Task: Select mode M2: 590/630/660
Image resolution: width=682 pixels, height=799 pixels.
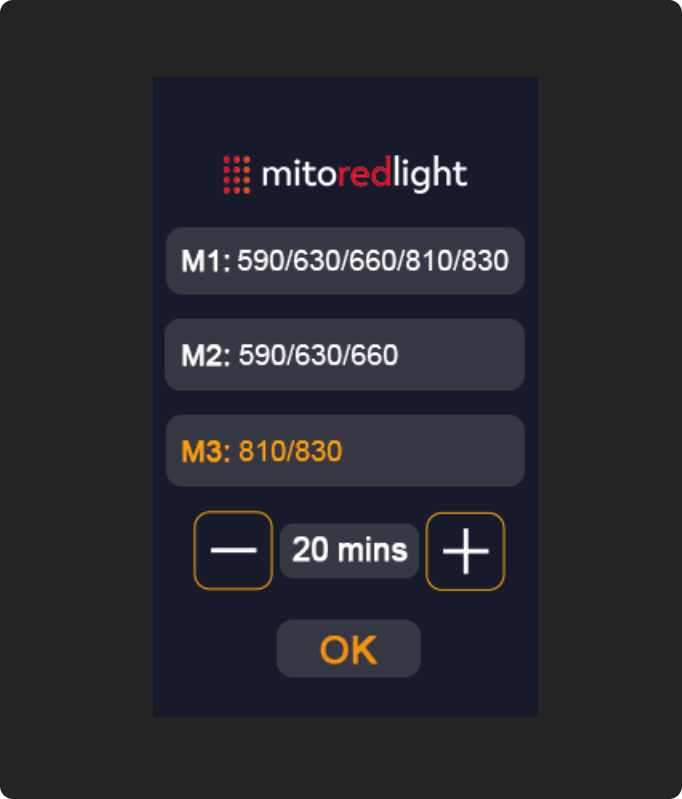Action: (x=345, y=355)
